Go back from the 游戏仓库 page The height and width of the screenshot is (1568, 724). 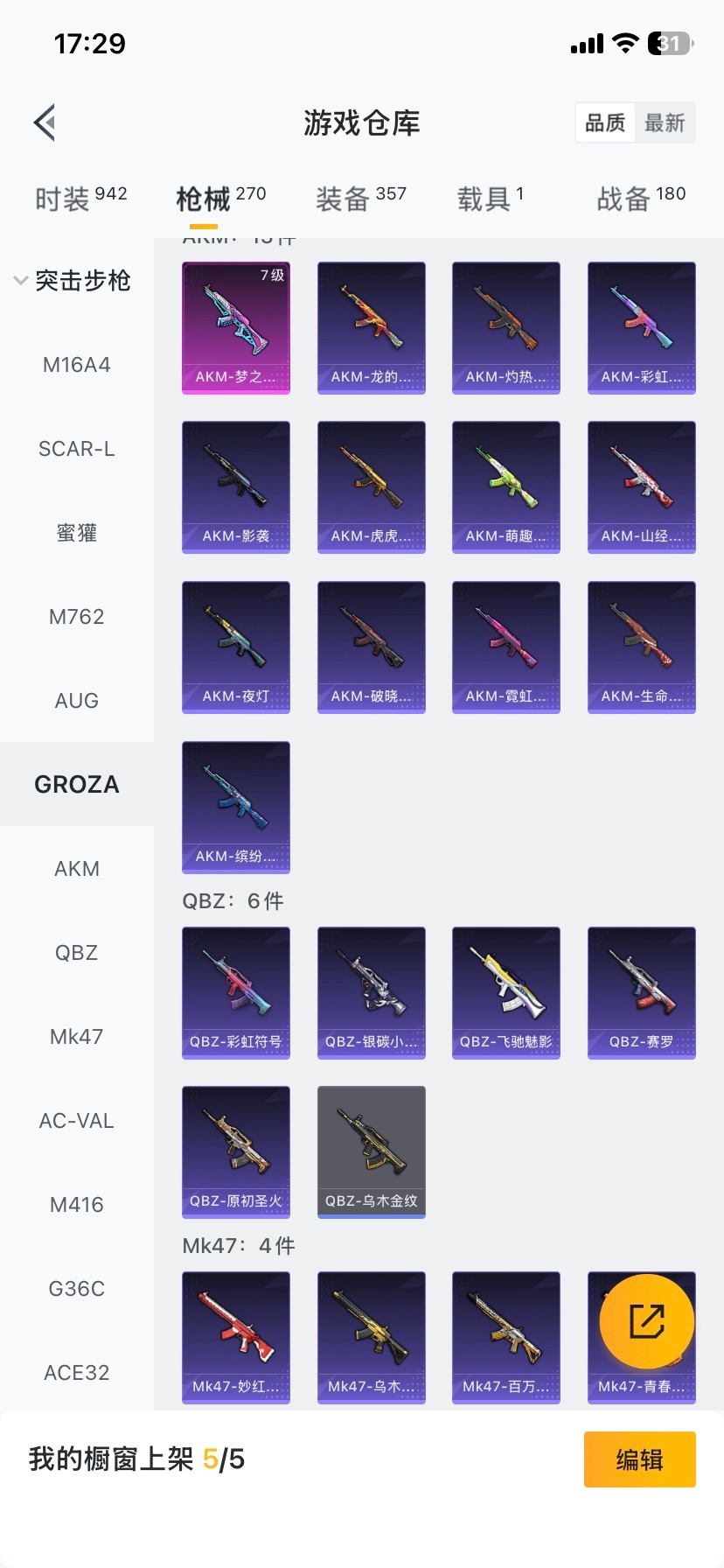(x=45, y=122)
